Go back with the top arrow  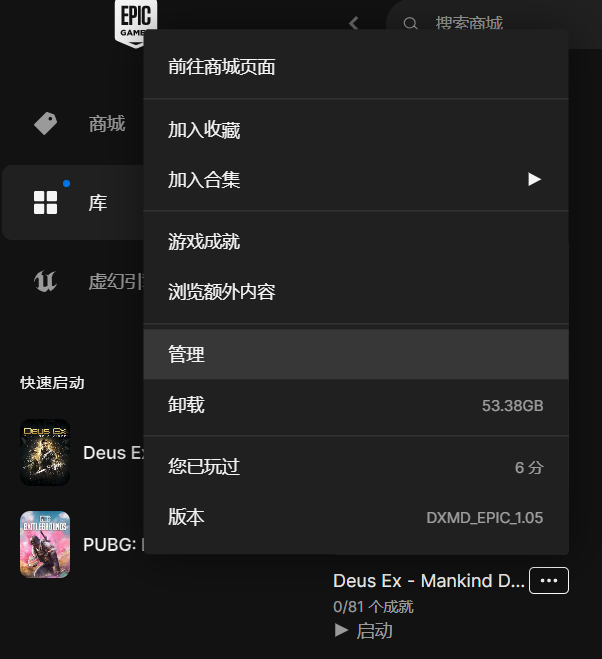coord(353,23)
